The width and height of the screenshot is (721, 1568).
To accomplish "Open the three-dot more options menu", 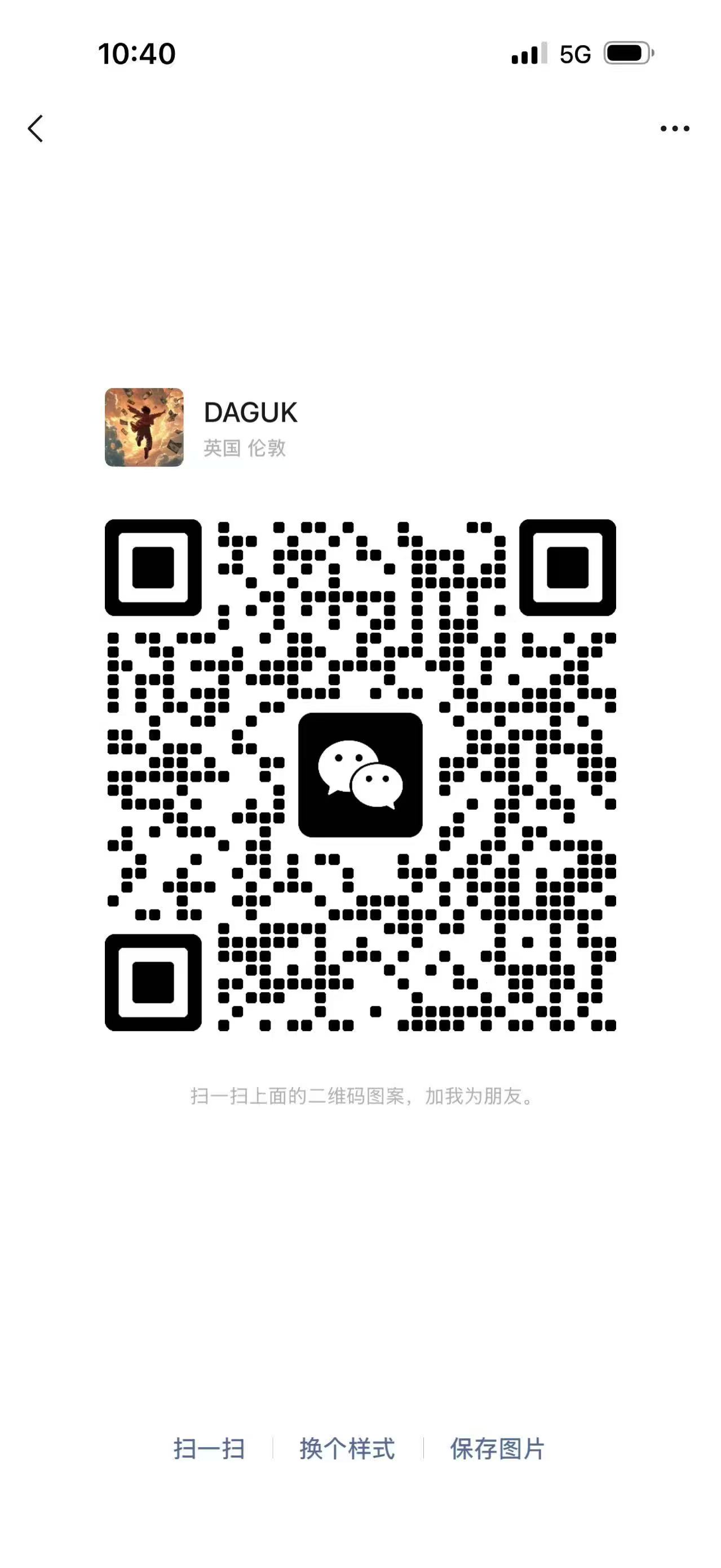I will click(675, 129).
